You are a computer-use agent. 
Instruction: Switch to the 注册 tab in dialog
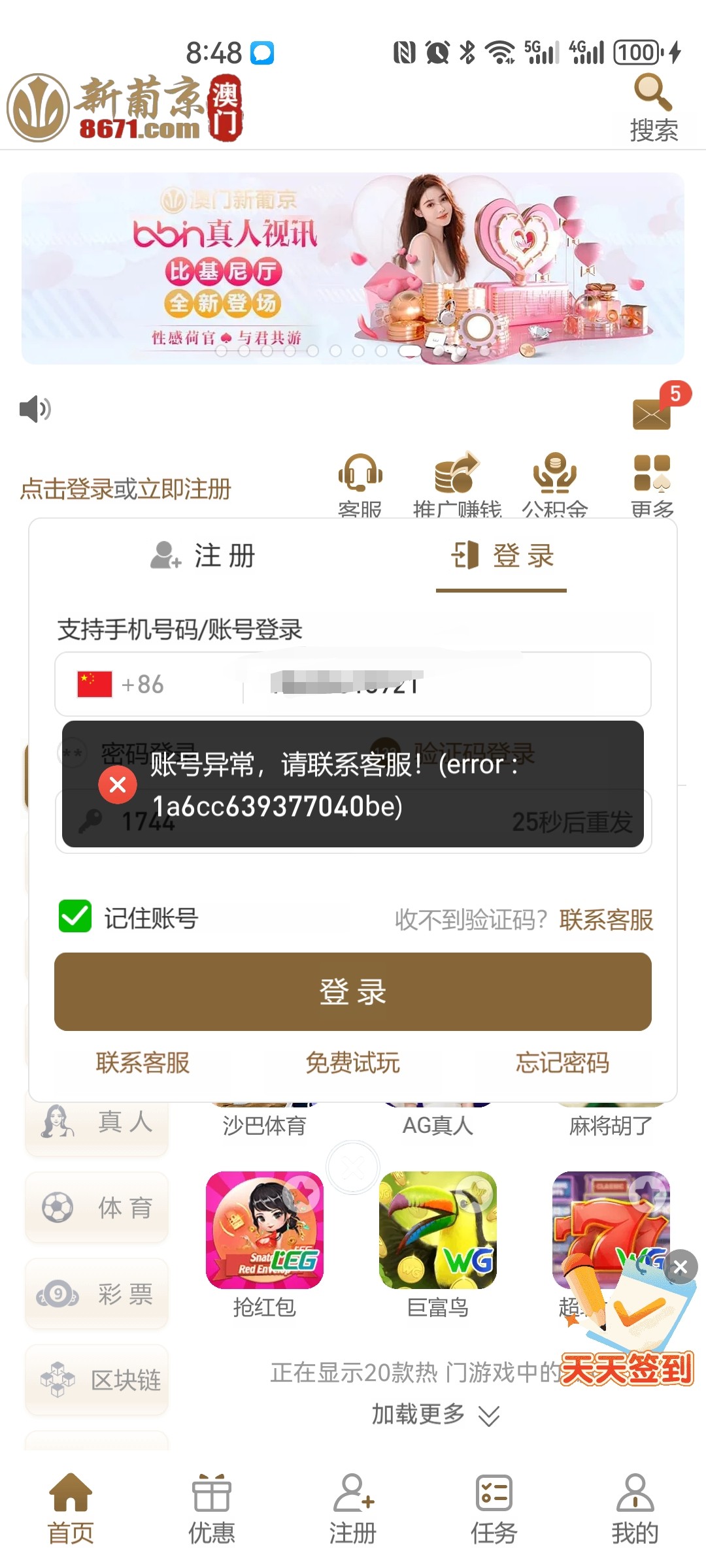tap(203, 556)
